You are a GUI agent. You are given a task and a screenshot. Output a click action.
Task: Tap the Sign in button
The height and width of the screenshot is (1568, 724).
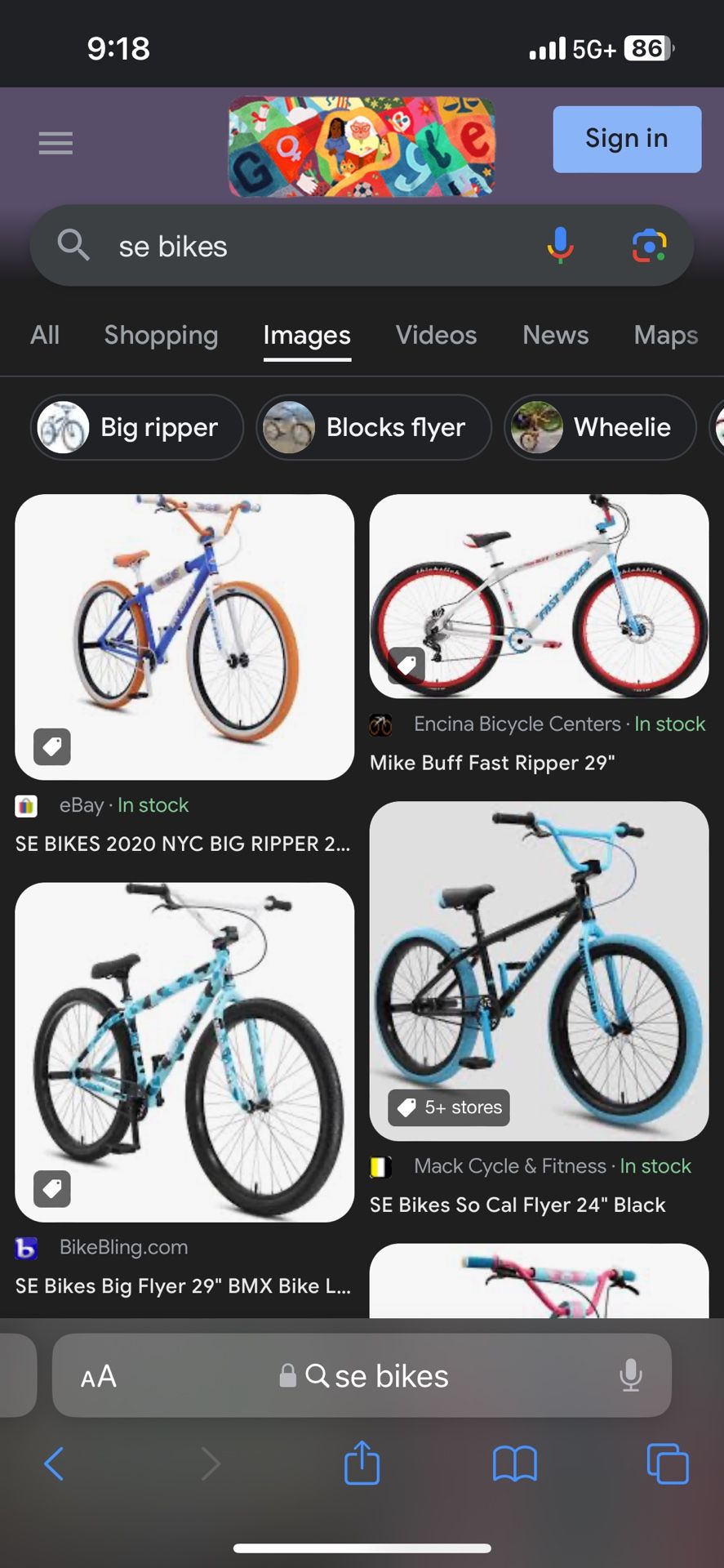[627, 139]
